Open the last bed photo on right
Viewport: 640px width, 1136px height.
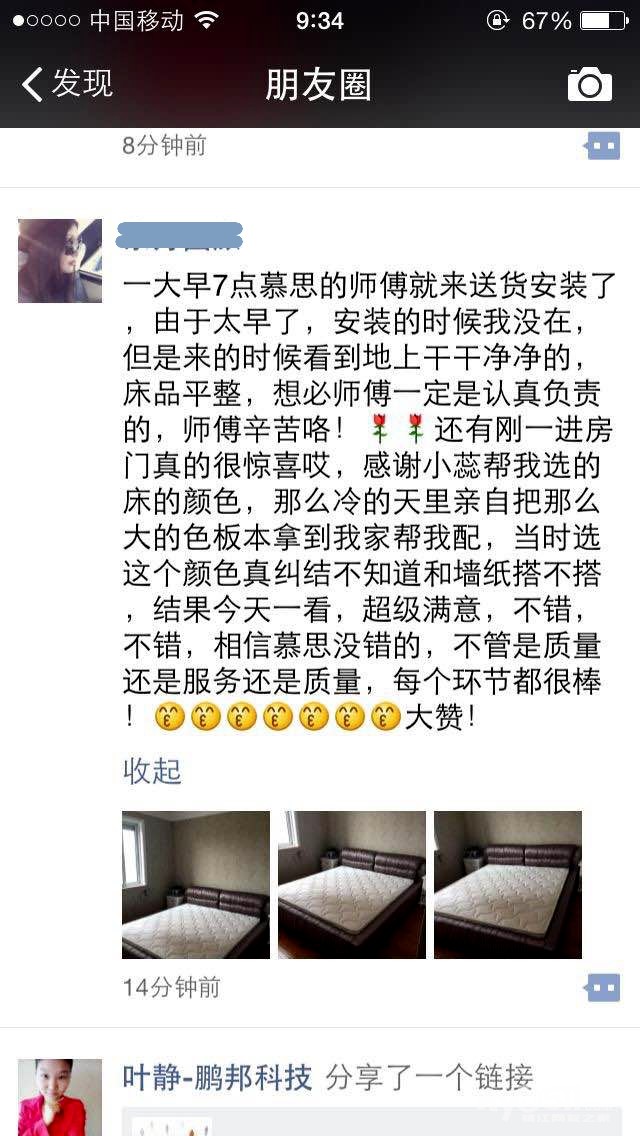pos(508,885)
